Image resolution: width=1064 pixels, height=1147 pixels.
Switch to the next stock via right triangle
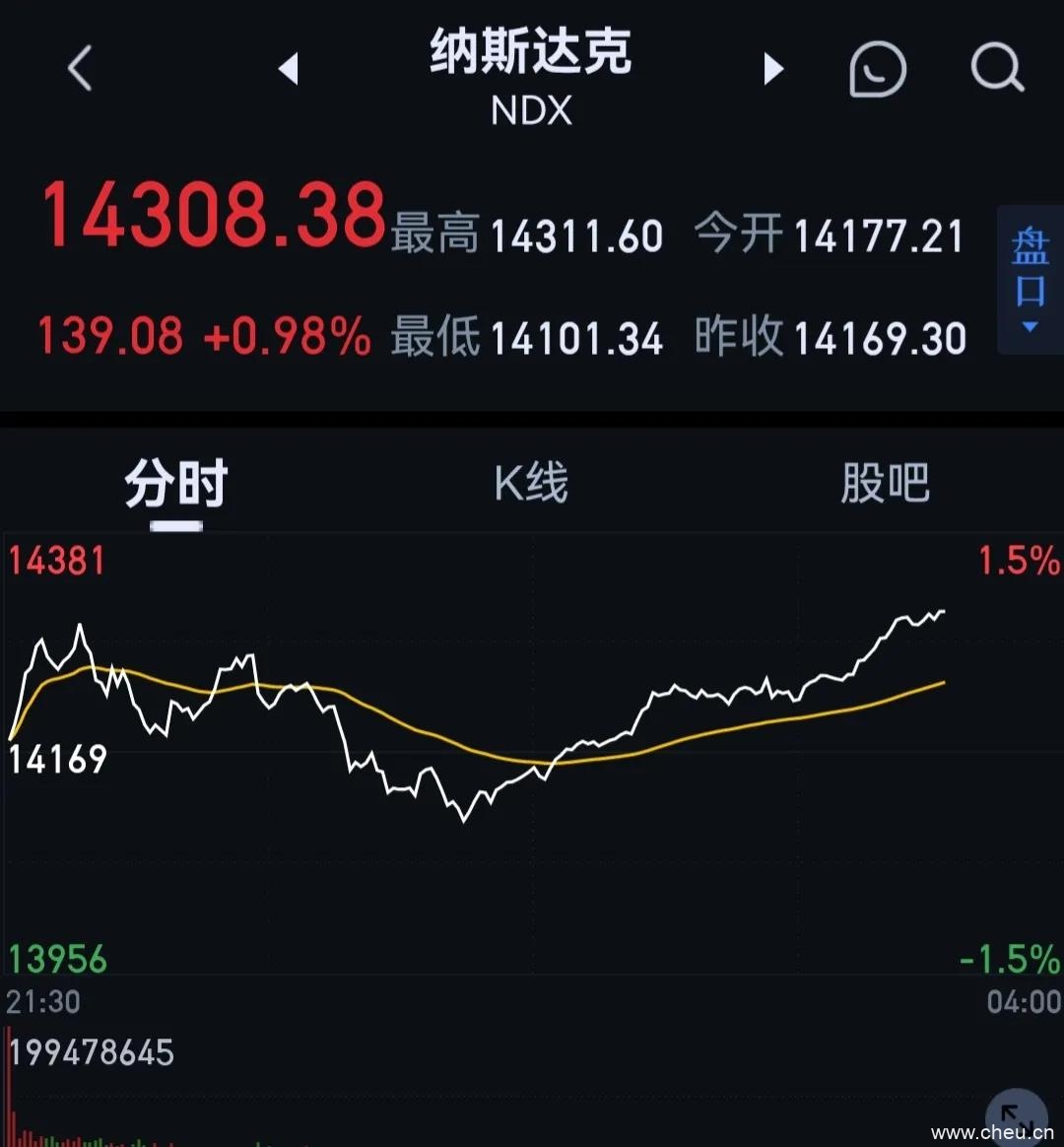click(x=774, y=68)
